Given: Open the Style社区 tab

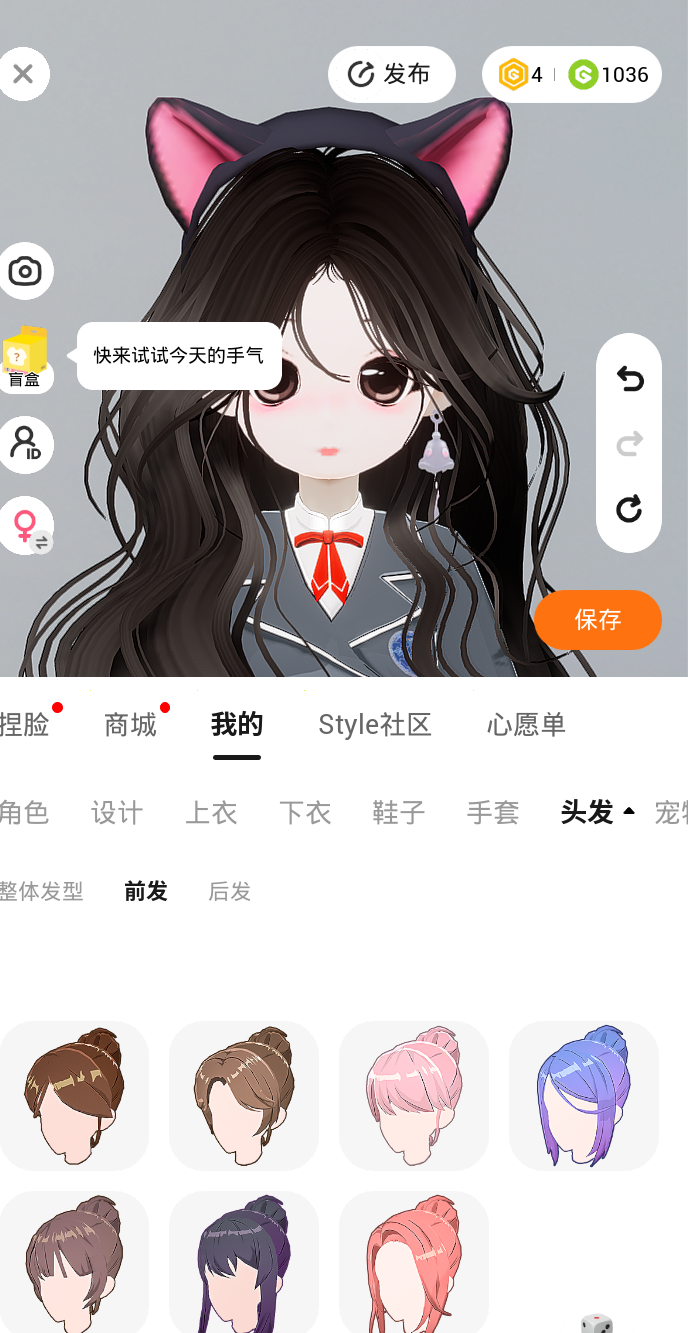Looking at the screenshot, I should [x=375, y=725].
